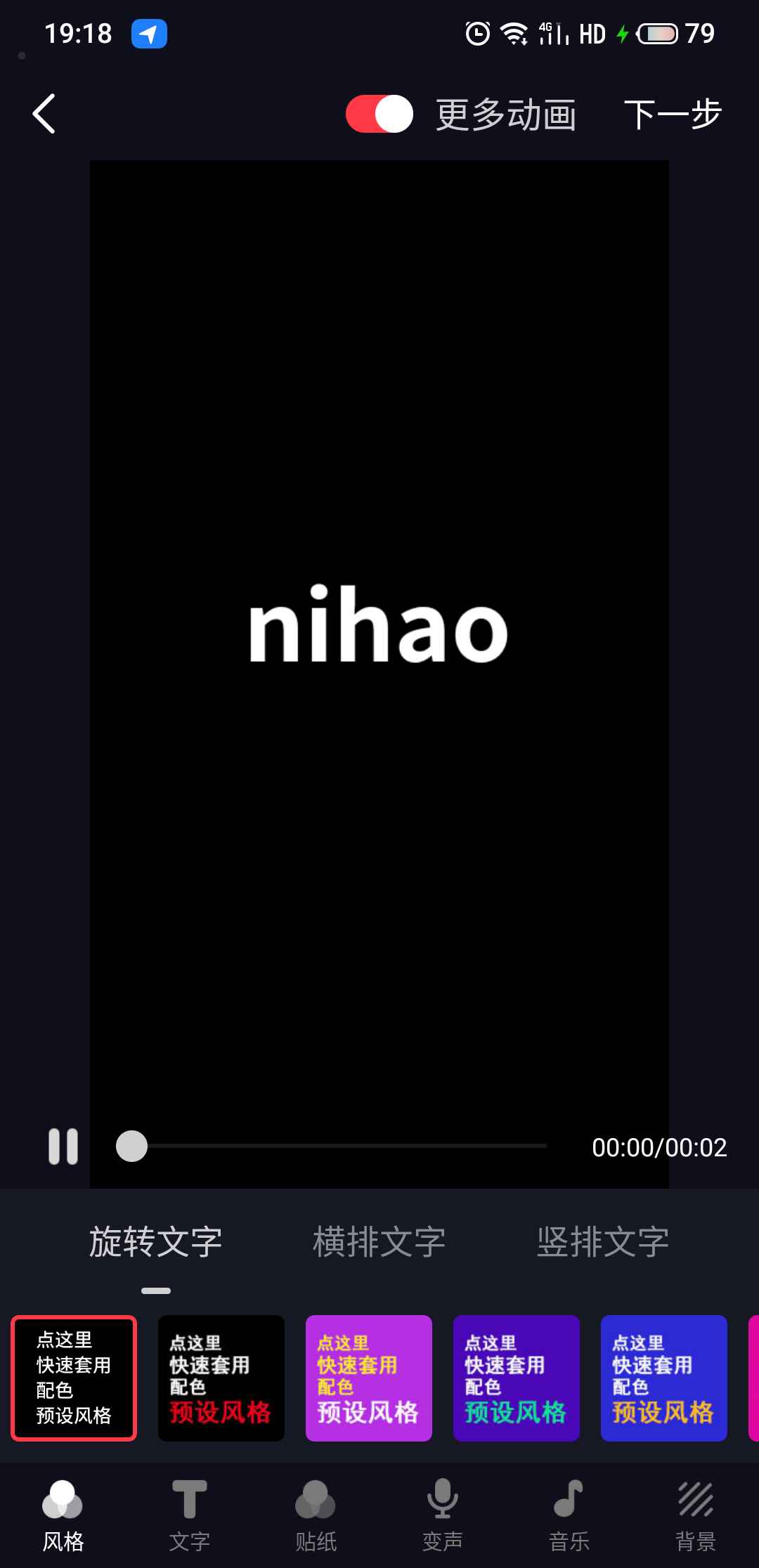Switch to the 横排文字 tab

[x=379, y=1242]
